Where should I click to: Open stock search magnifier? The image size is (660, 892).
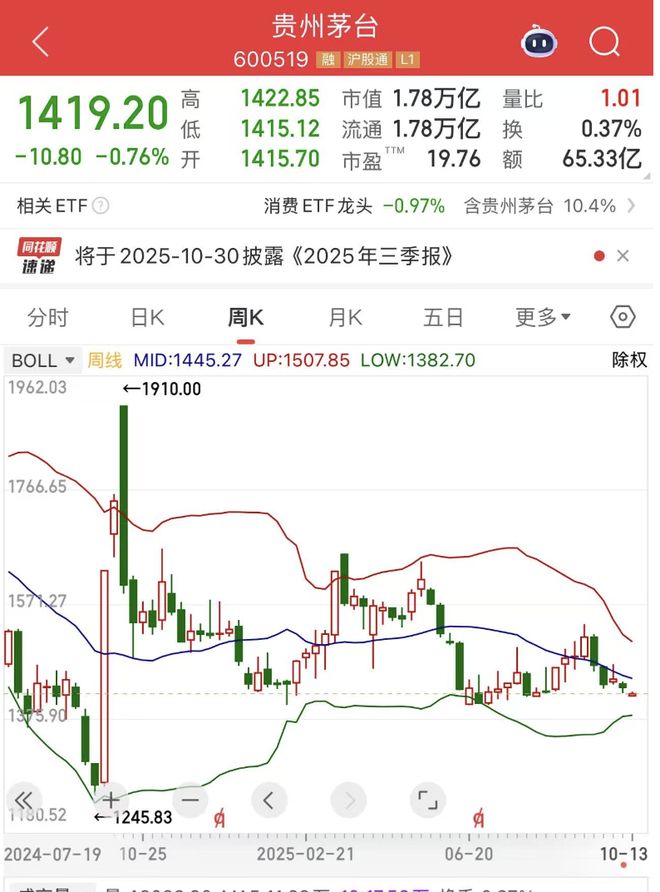pyautogui.click(x=605, y=42)
